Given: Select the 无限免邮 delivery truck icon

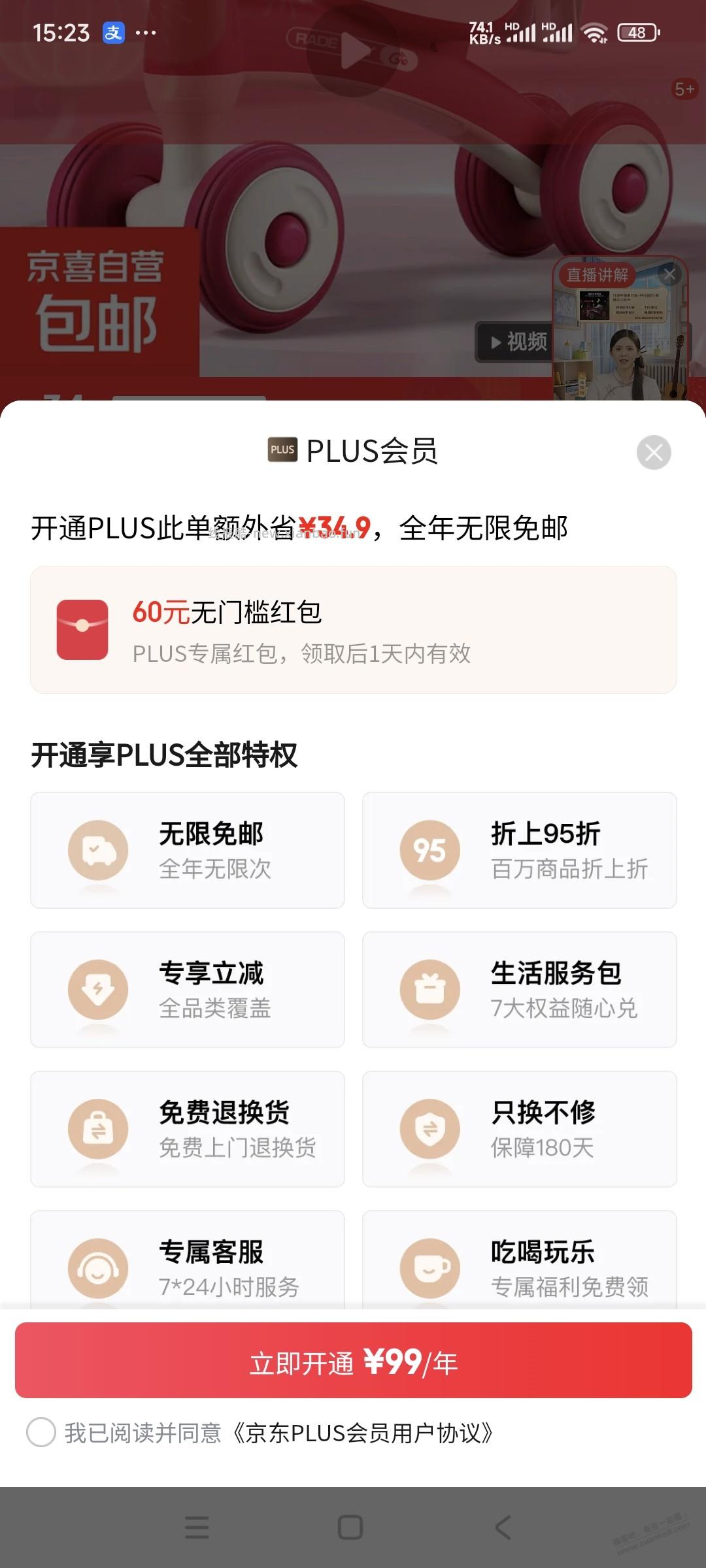Looking at the screenshot, I should point(98,849).
